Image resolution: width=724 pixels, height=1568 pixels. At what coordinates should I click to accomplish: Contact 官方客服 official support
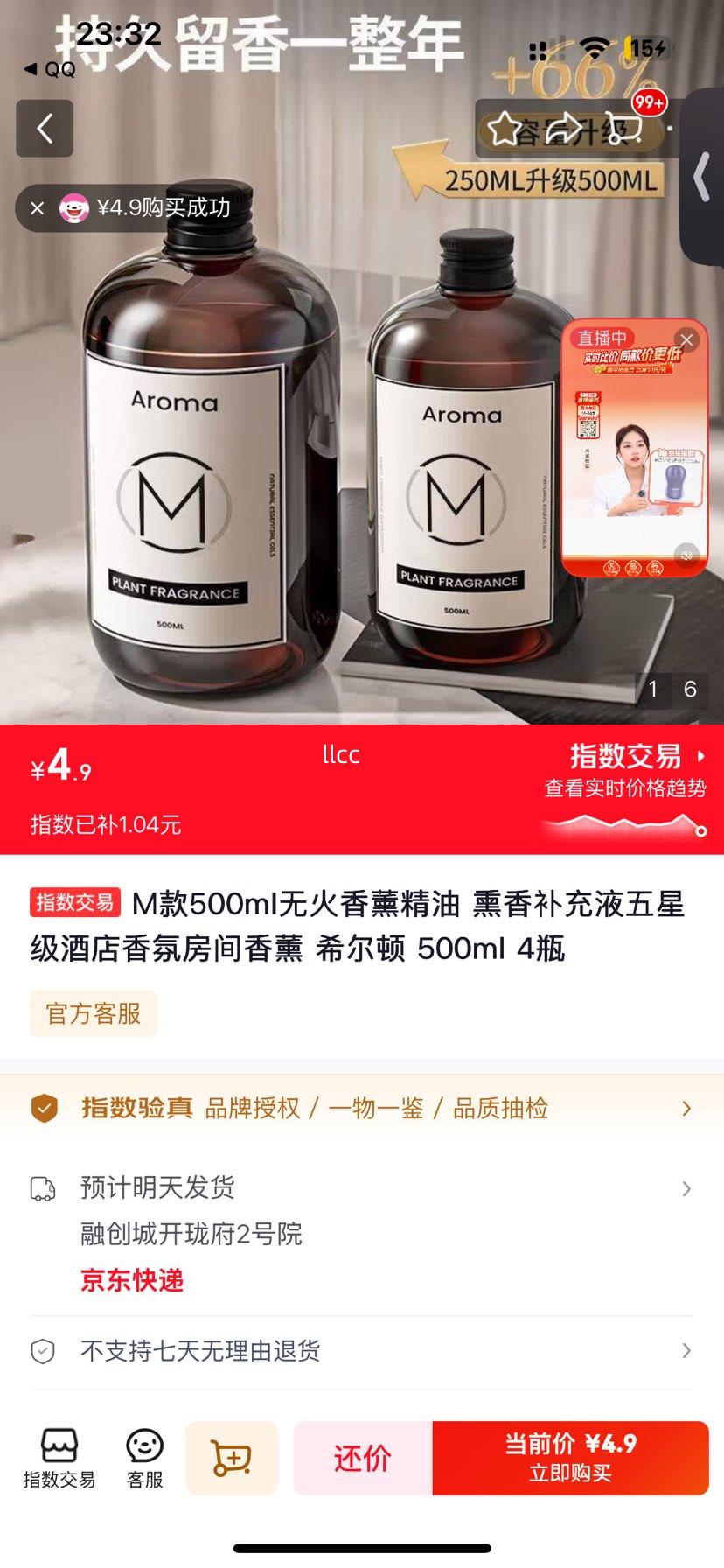click(x=93, y=1013)
